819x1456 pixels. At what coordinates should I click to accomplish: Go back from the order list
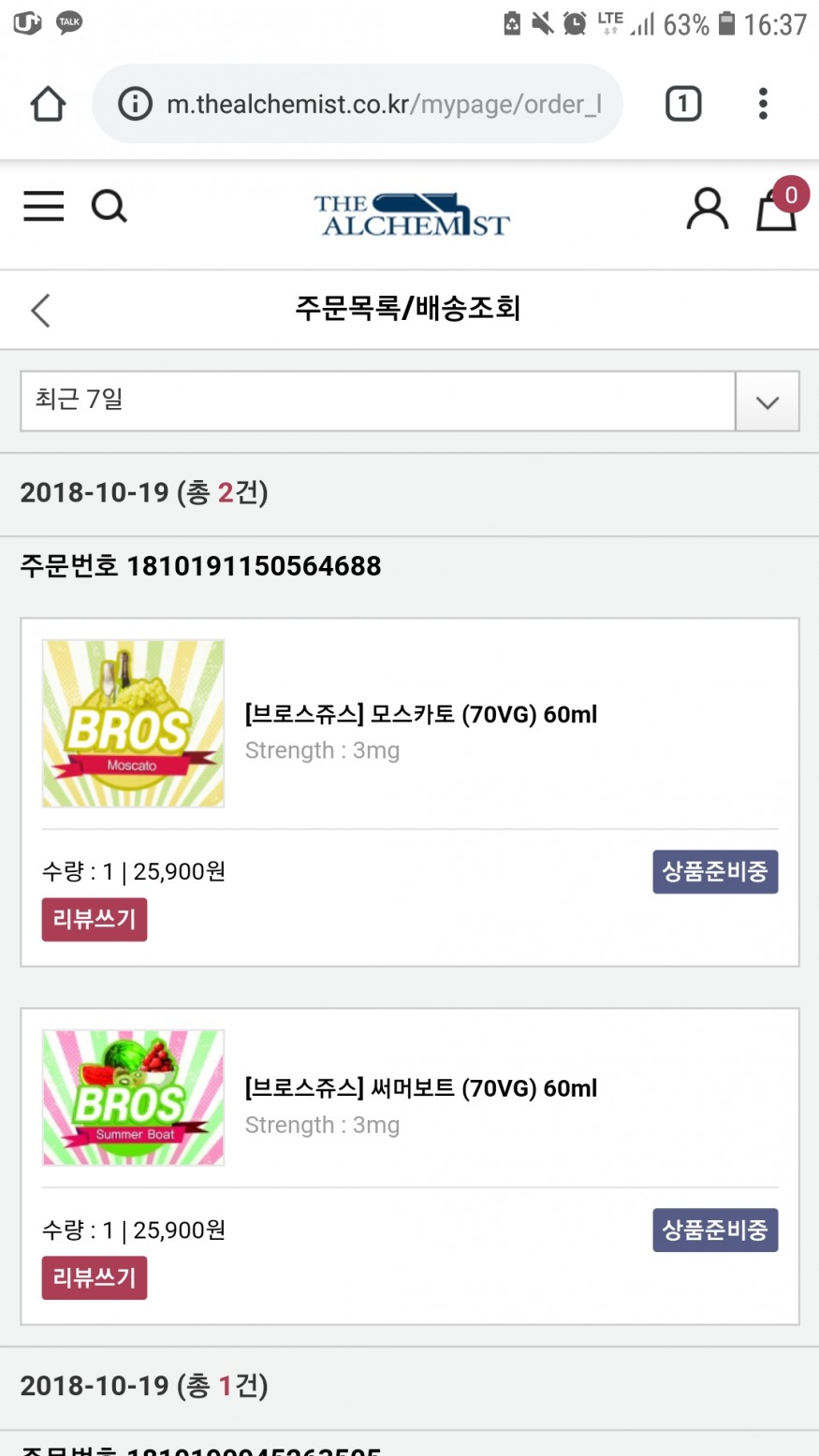(40, 310)
